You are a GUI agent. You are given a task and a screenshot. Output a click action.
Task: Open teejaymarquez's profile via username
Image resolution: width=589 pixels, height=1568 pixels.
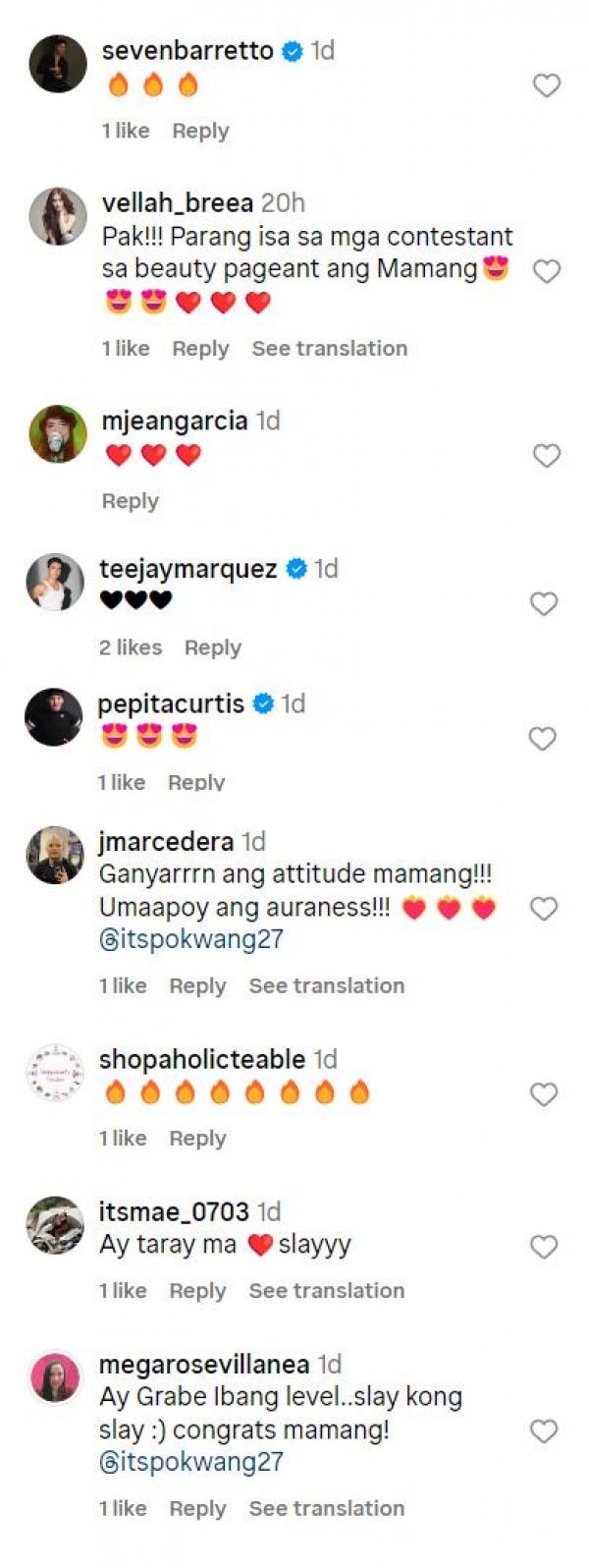point(188,569)
